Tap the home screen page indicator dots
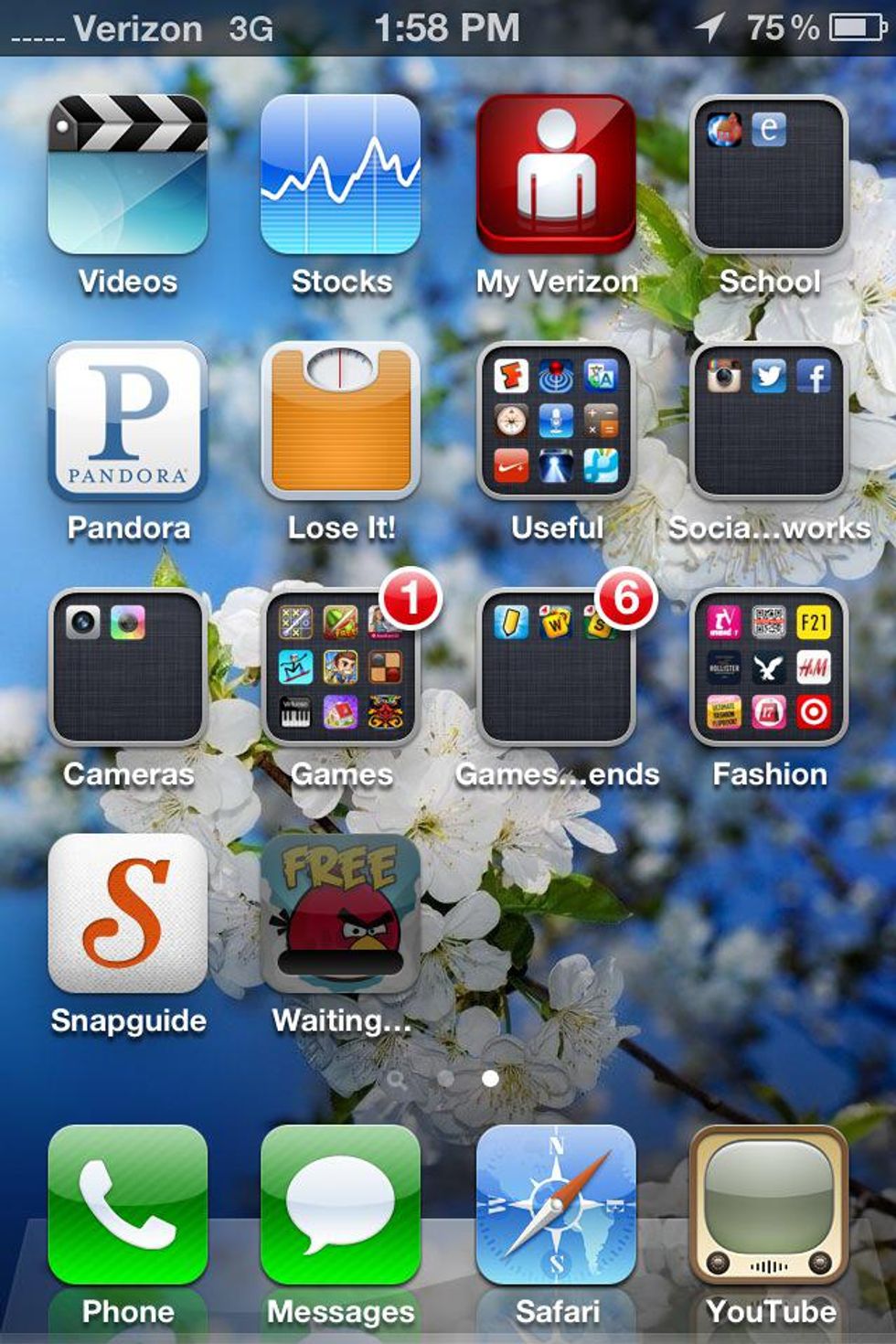This screenshot has width=896, height=1344. pos(446,1079)
